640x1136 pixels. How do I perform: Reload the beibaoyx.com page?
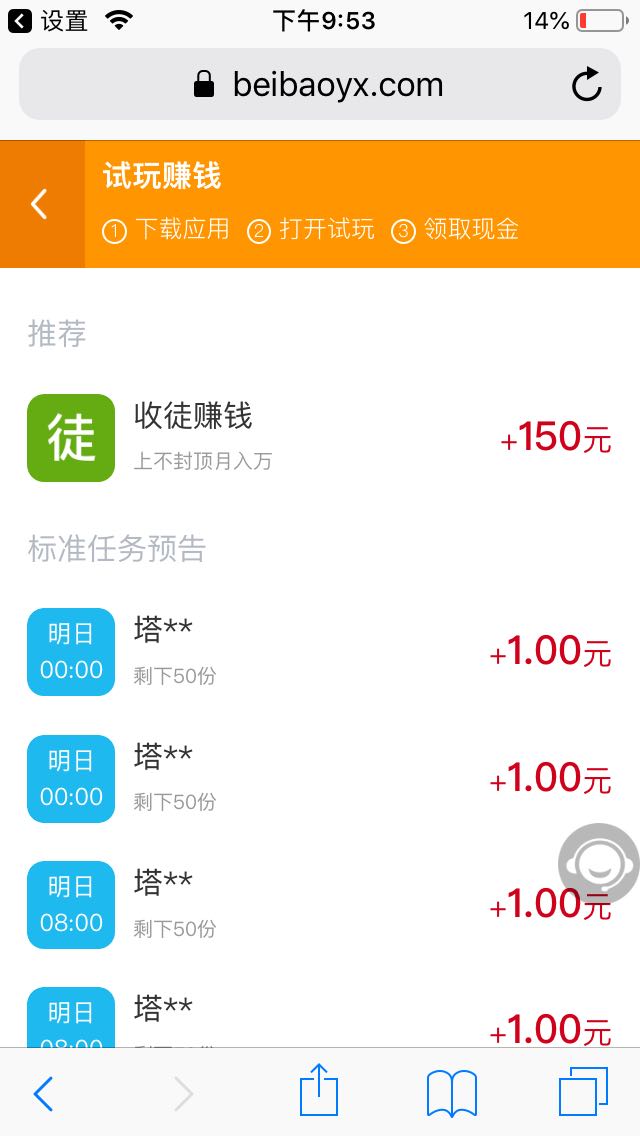point(587,85)
